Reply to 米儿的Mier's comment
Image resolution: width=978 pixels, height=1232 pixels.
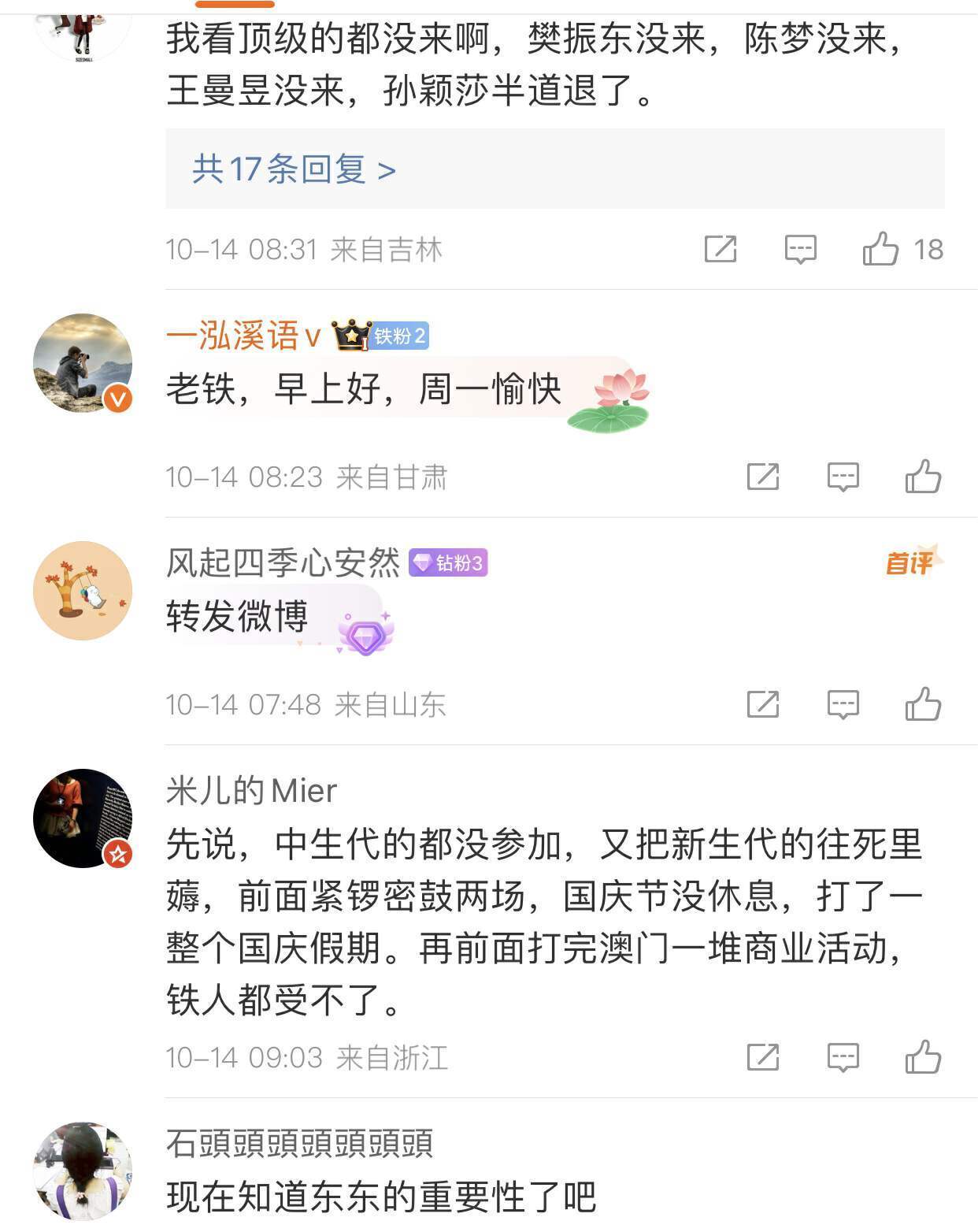coord(843,1058)
